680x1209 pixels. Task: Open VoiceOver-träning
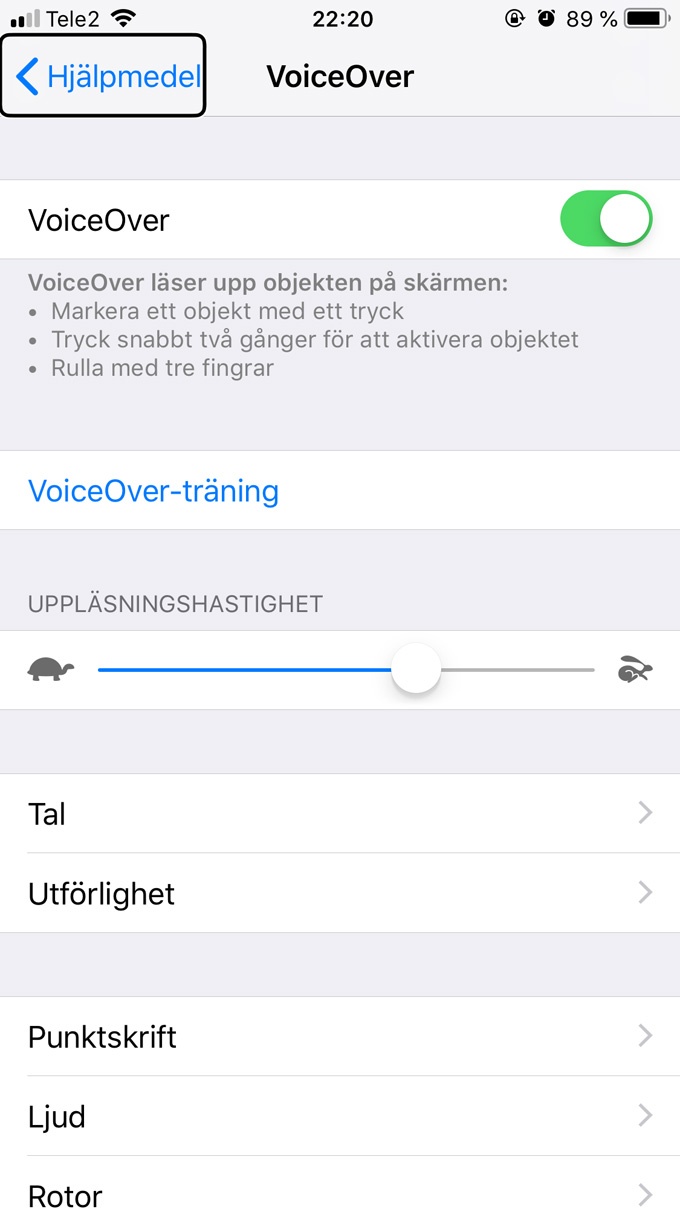point(154,491)
